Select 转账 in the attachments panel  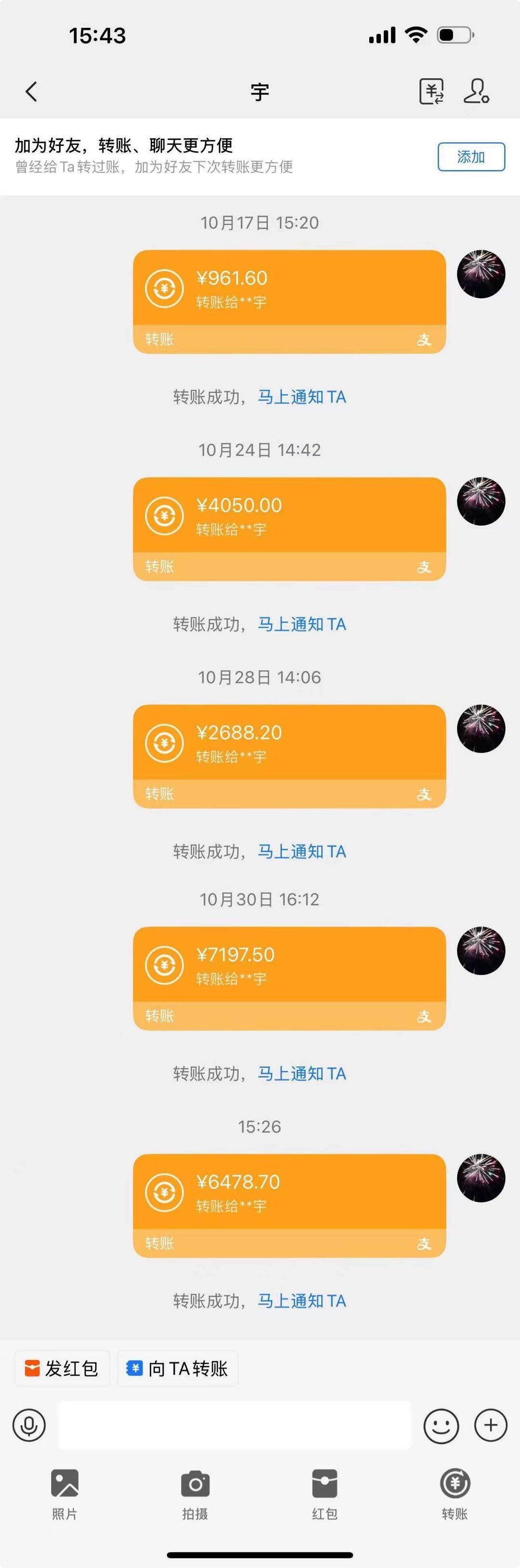point(454,1493)
